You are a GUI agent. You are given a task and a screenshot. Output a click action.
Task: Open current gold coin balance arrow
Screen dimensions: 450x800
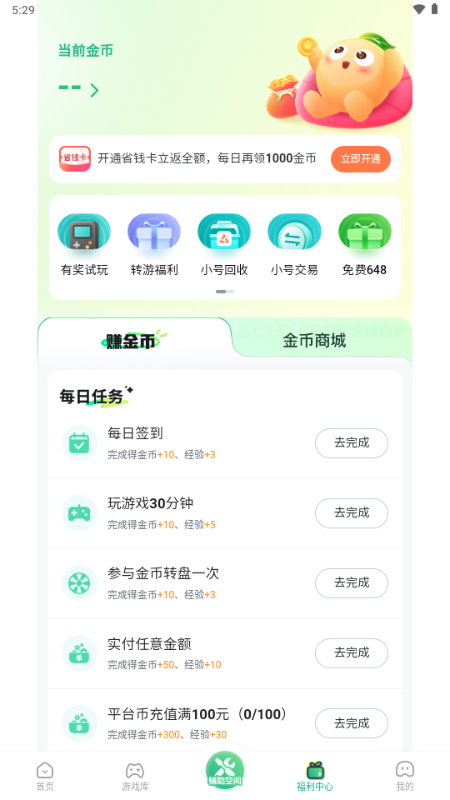(x=94, y=91)
